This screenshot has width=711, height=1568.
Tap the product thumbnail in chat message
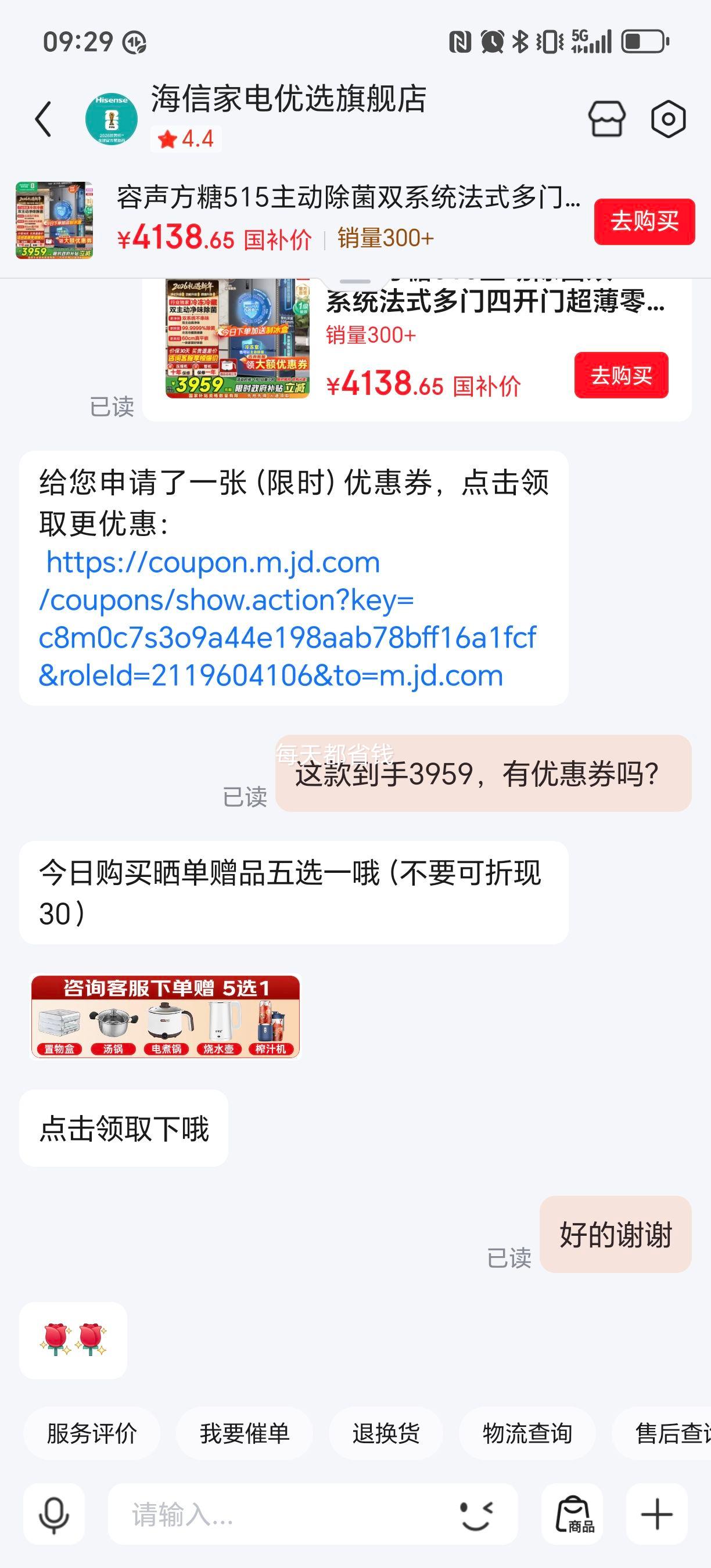238,338
